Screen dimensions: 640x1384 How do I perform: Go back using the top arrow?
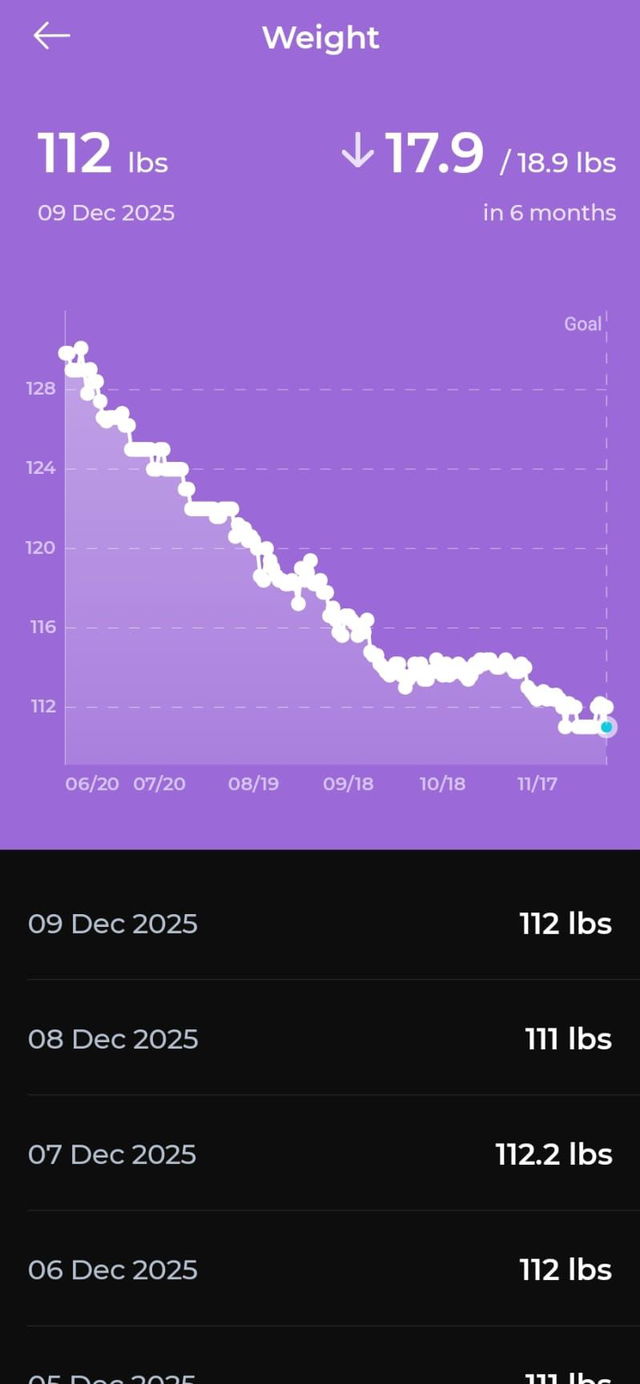click(51, 37)
